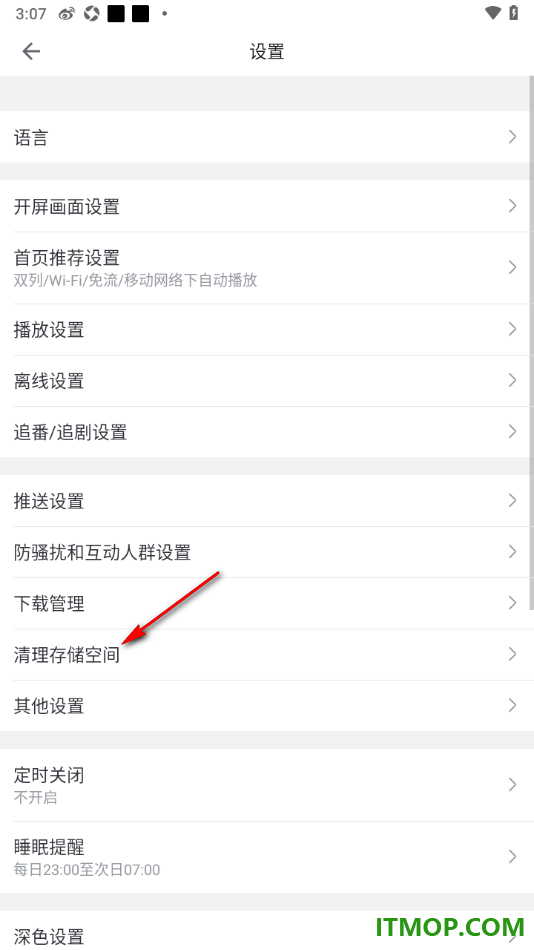Open 追番/追剧设置

(x=265, y=432)
